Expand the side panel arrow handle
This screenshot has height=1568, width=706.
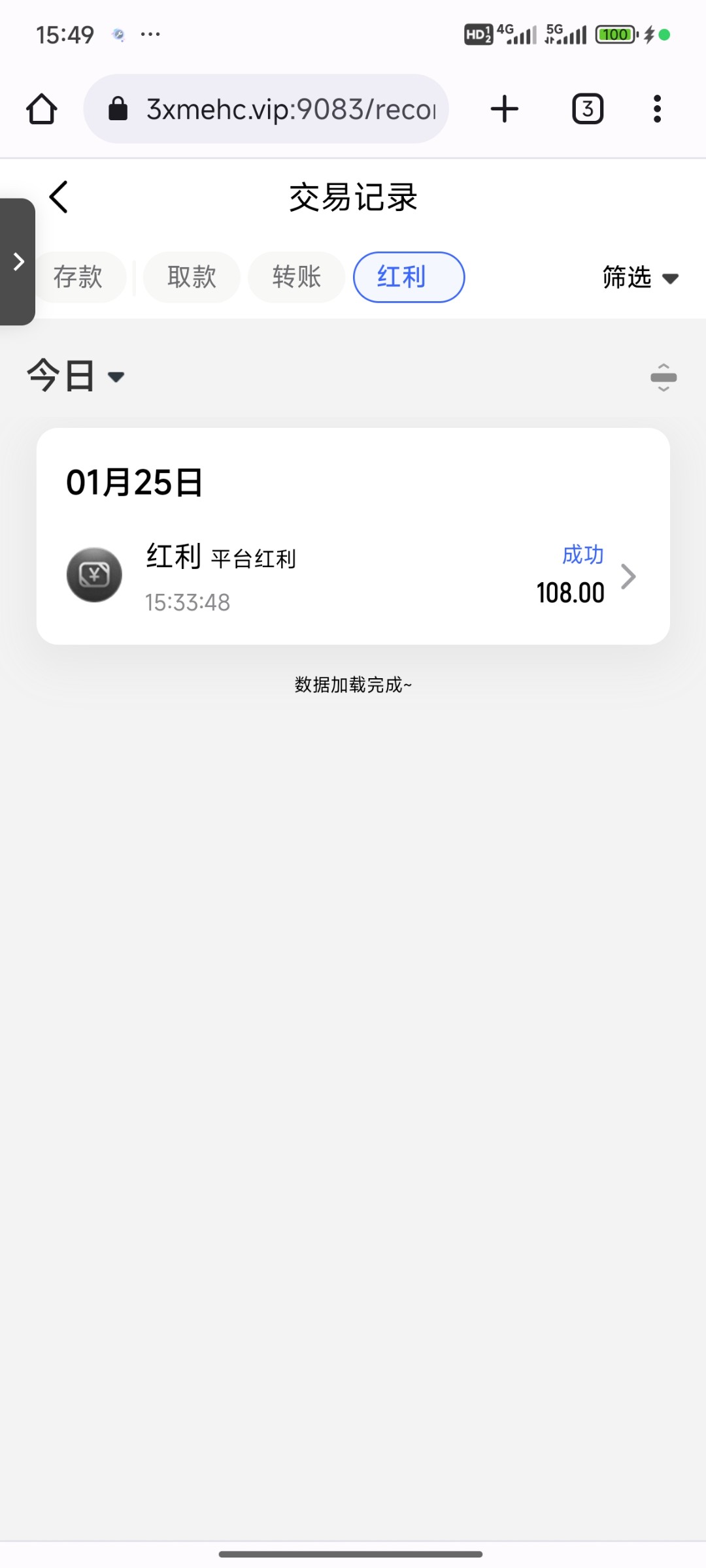point(18,262)
